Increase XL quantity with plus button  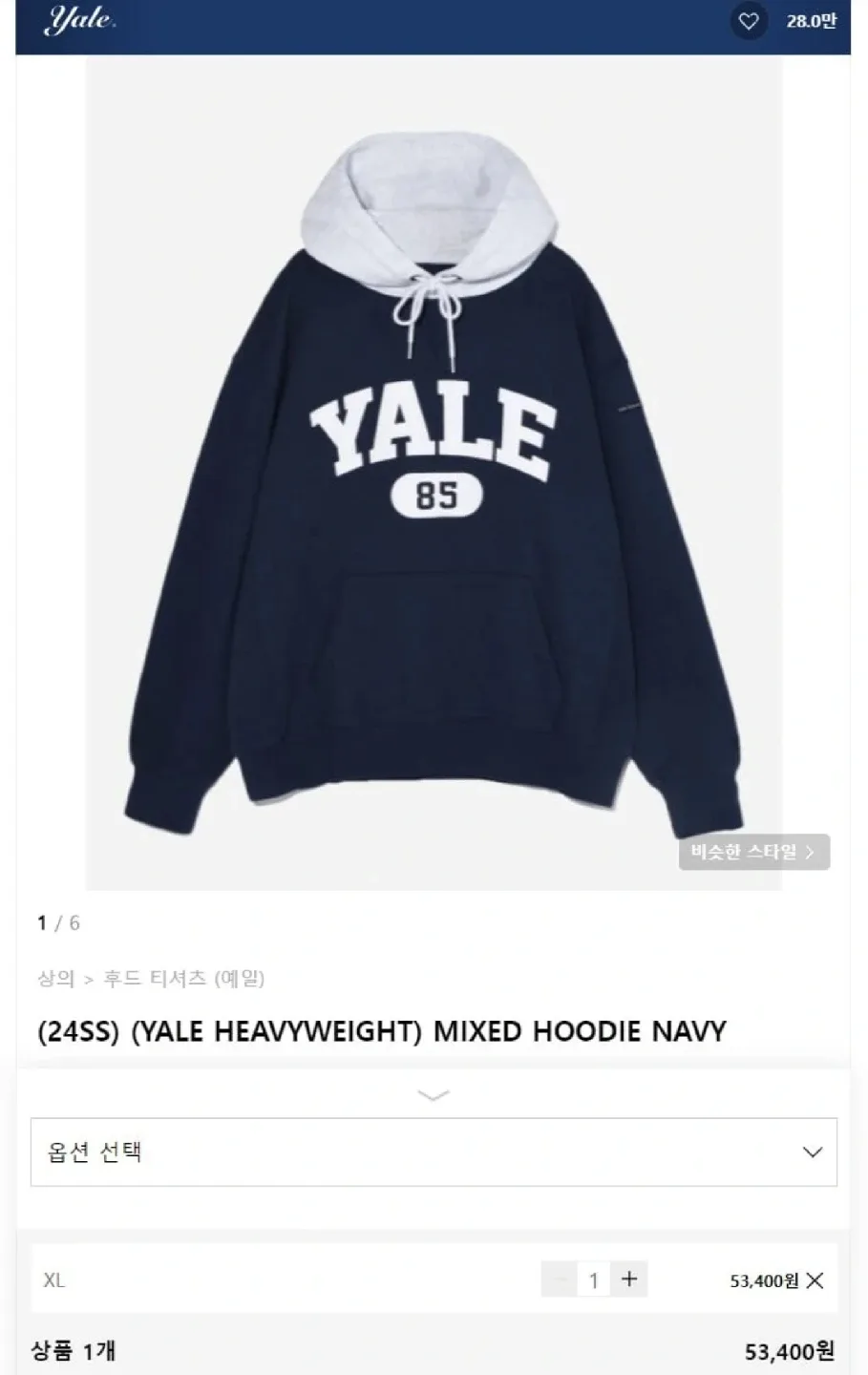629,1280
